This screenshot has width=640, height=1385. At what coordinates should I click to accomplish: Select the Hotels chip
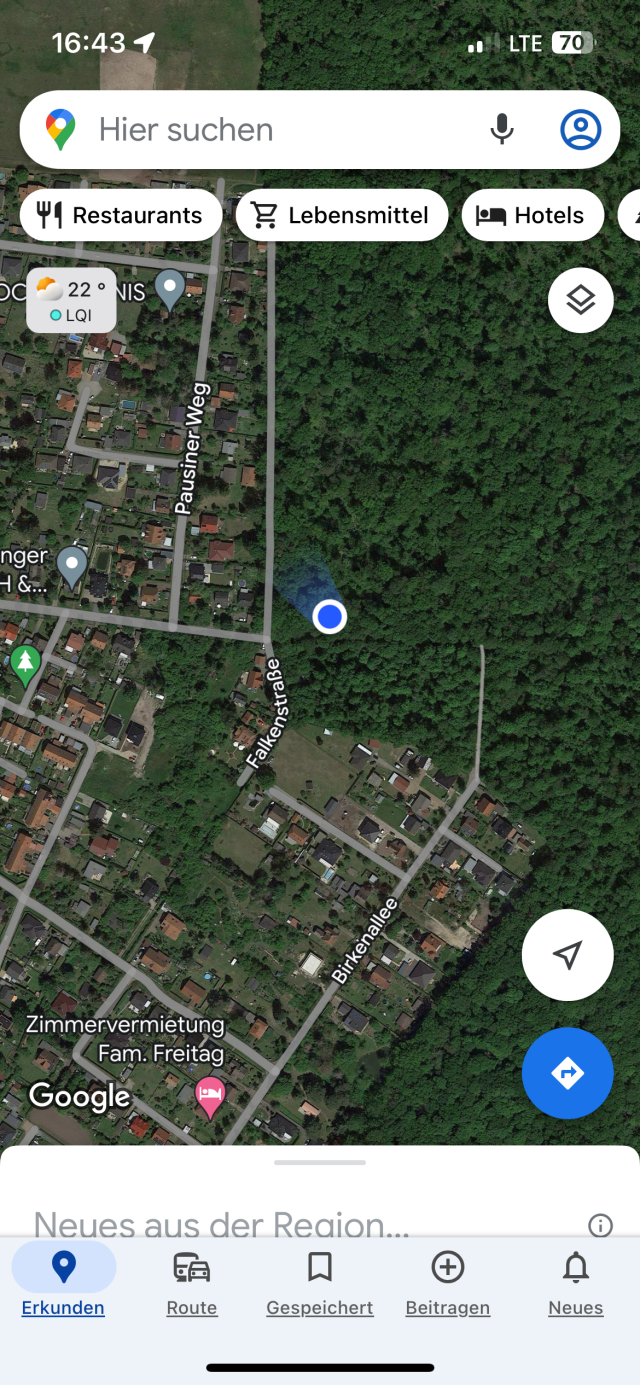[533, 215]
